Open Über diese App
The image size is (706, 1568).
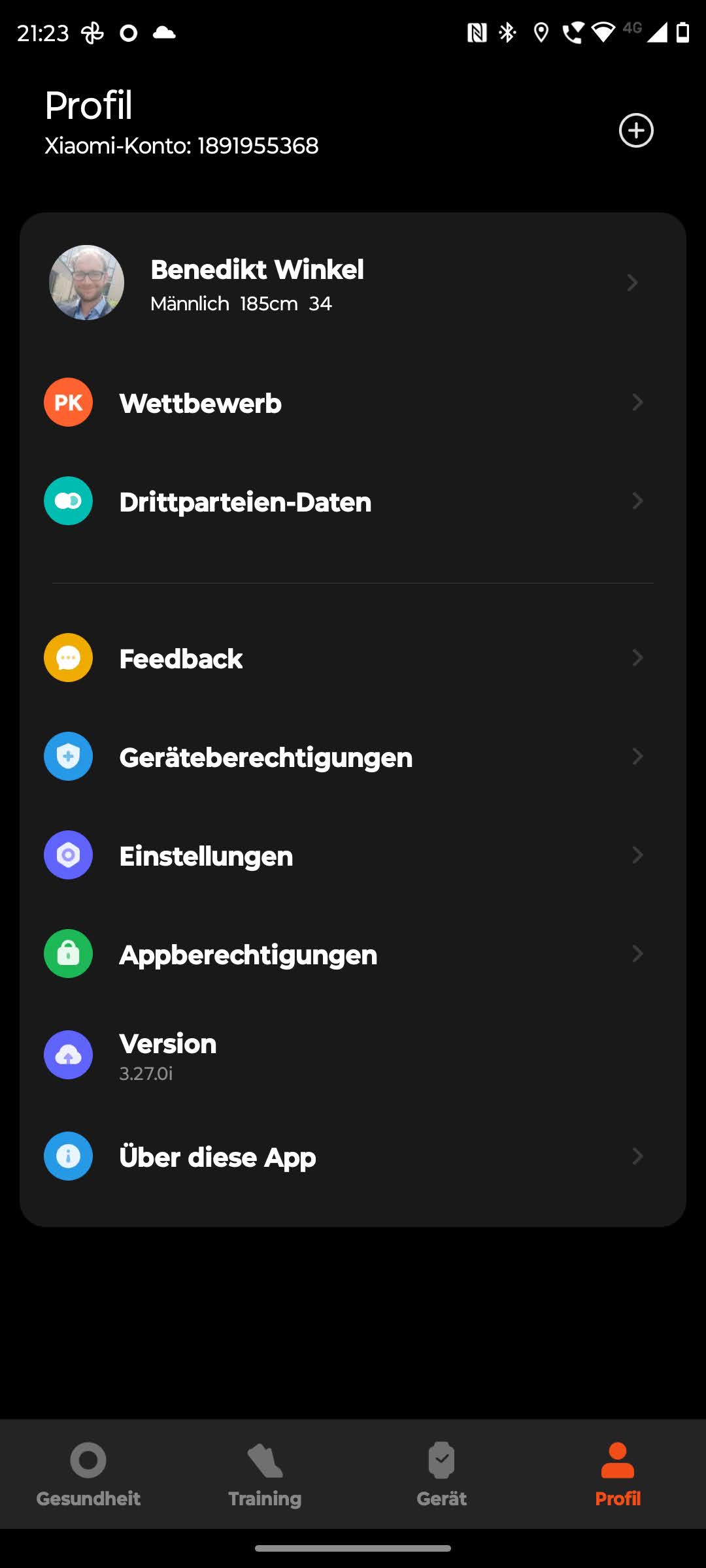click(353, 1156)
